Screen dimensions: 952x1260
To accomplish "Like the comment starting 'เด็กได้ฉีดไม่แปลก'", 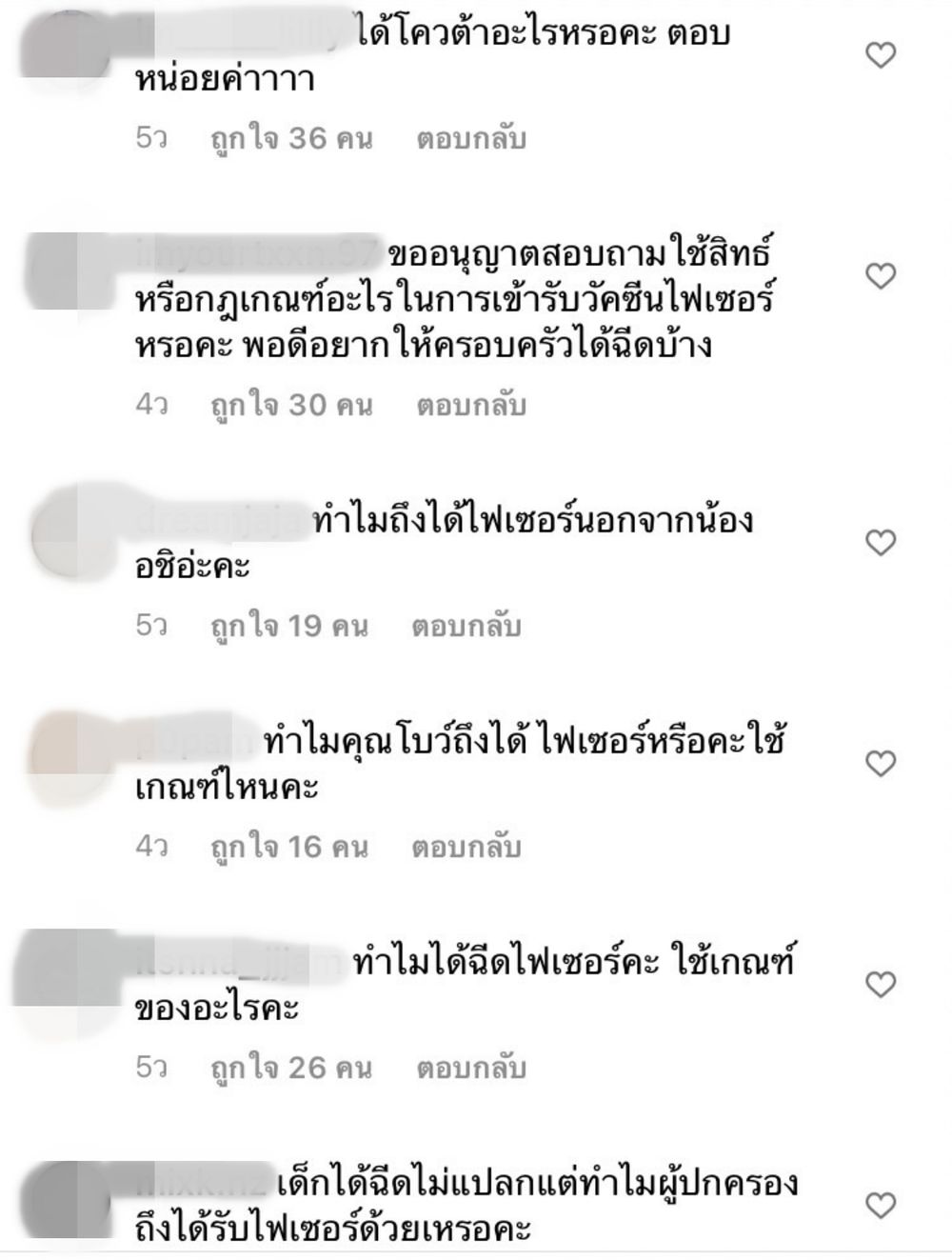I will tap(881, 1206).
